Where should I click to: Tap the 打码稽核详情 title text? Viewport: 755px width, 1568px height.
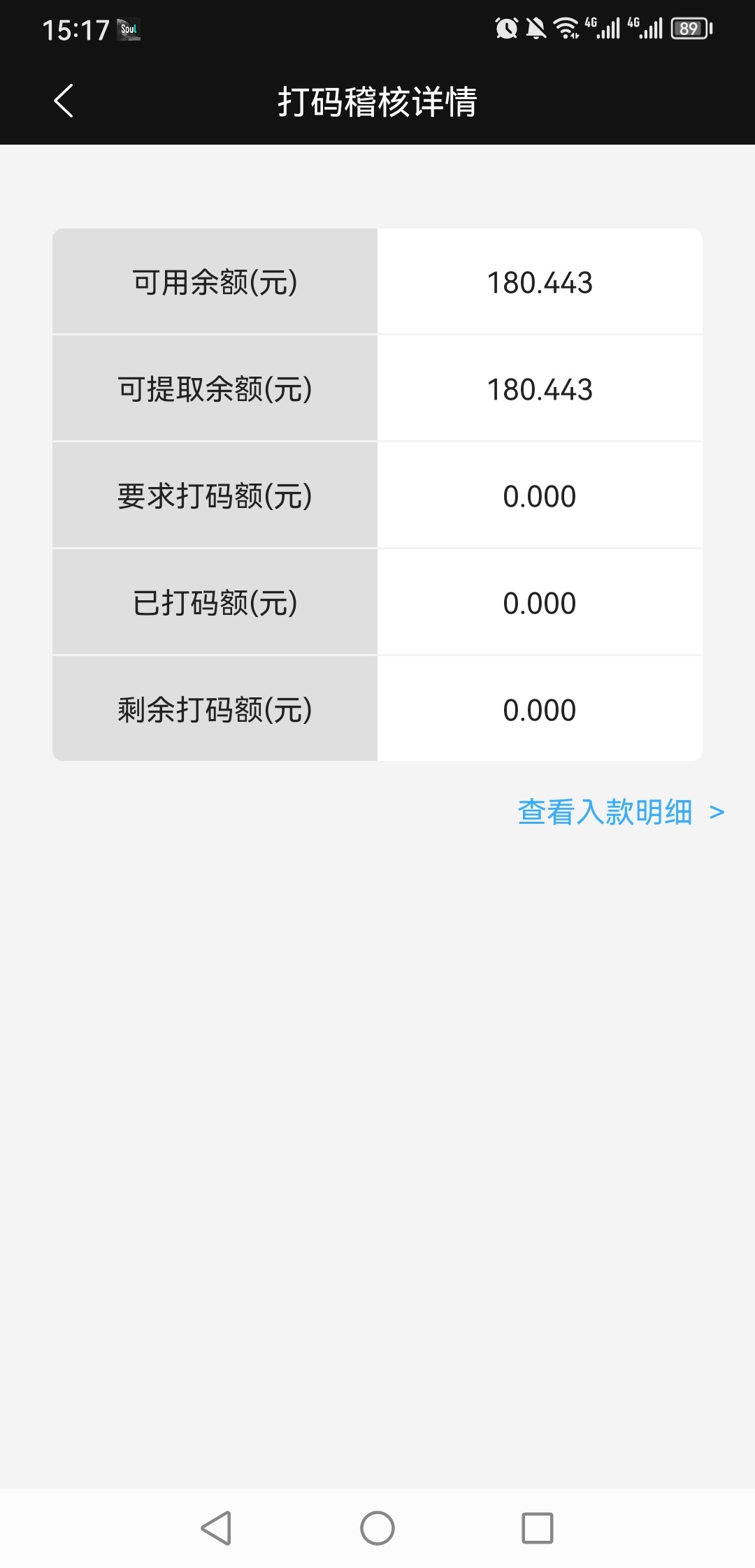[377, 101]
